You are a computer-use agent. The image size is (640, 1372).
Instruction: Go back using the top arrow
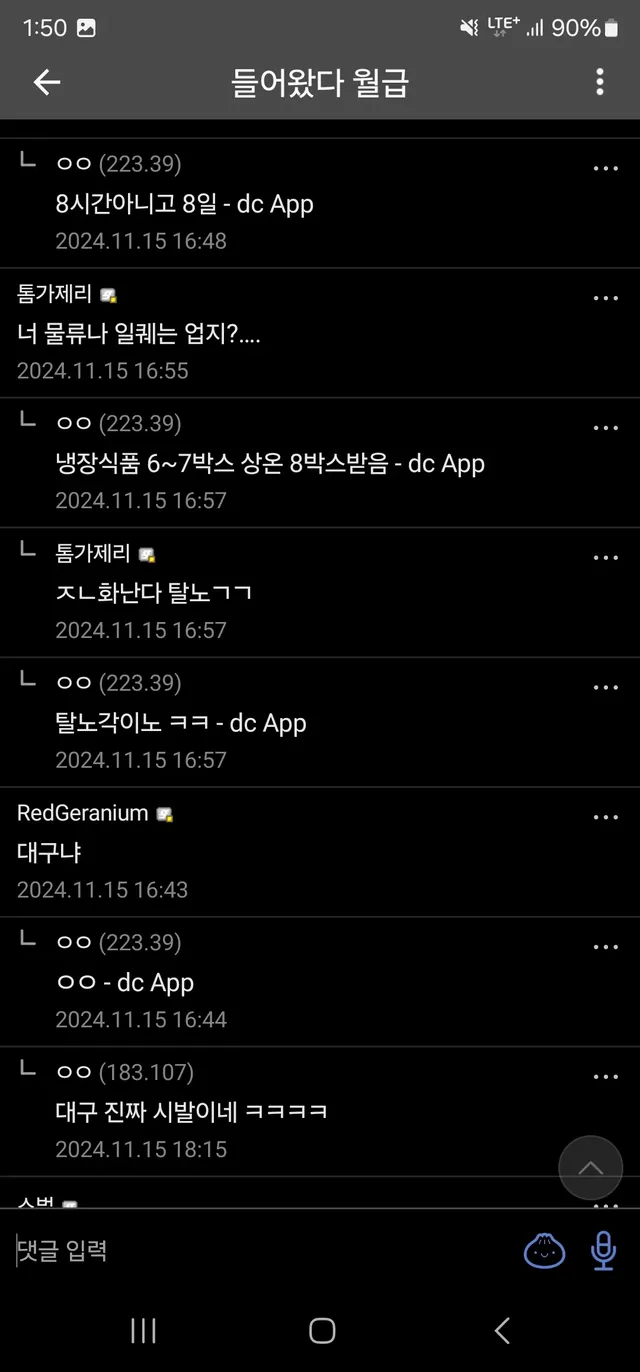pyautogui.click(x=47, y=82)
